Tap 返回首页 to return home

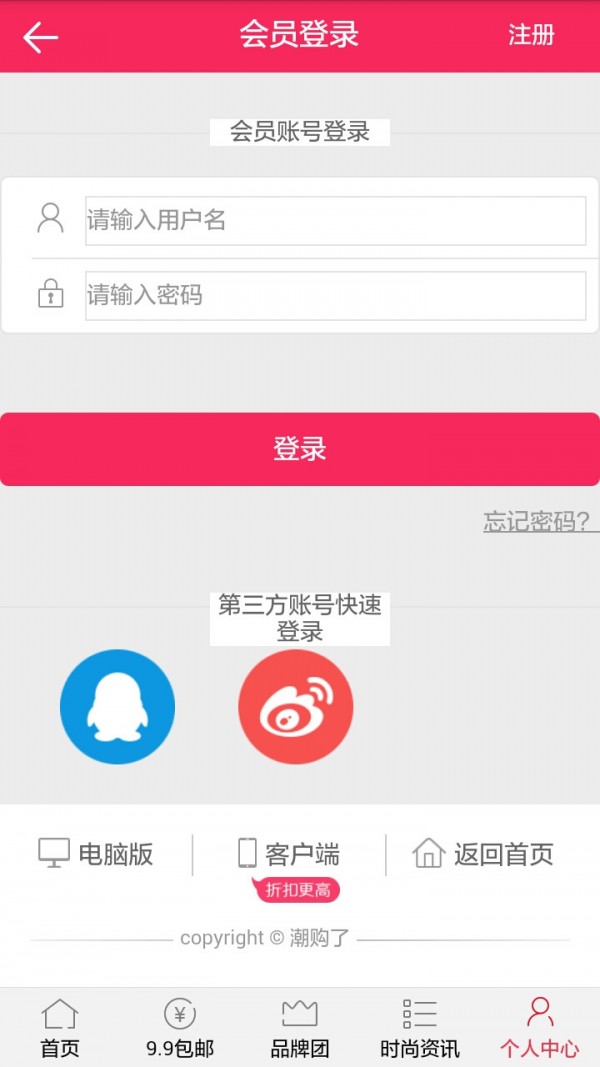pos(483,854)
